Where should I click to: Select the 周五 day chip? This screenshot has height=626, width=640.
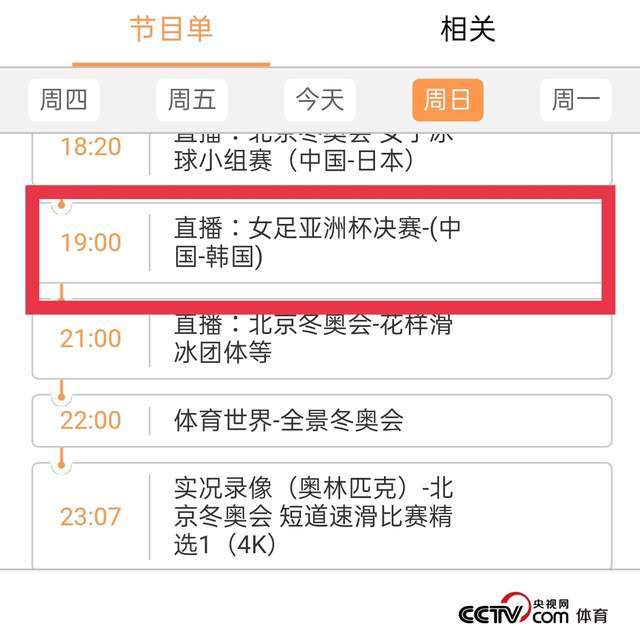[x=192, y=100]
